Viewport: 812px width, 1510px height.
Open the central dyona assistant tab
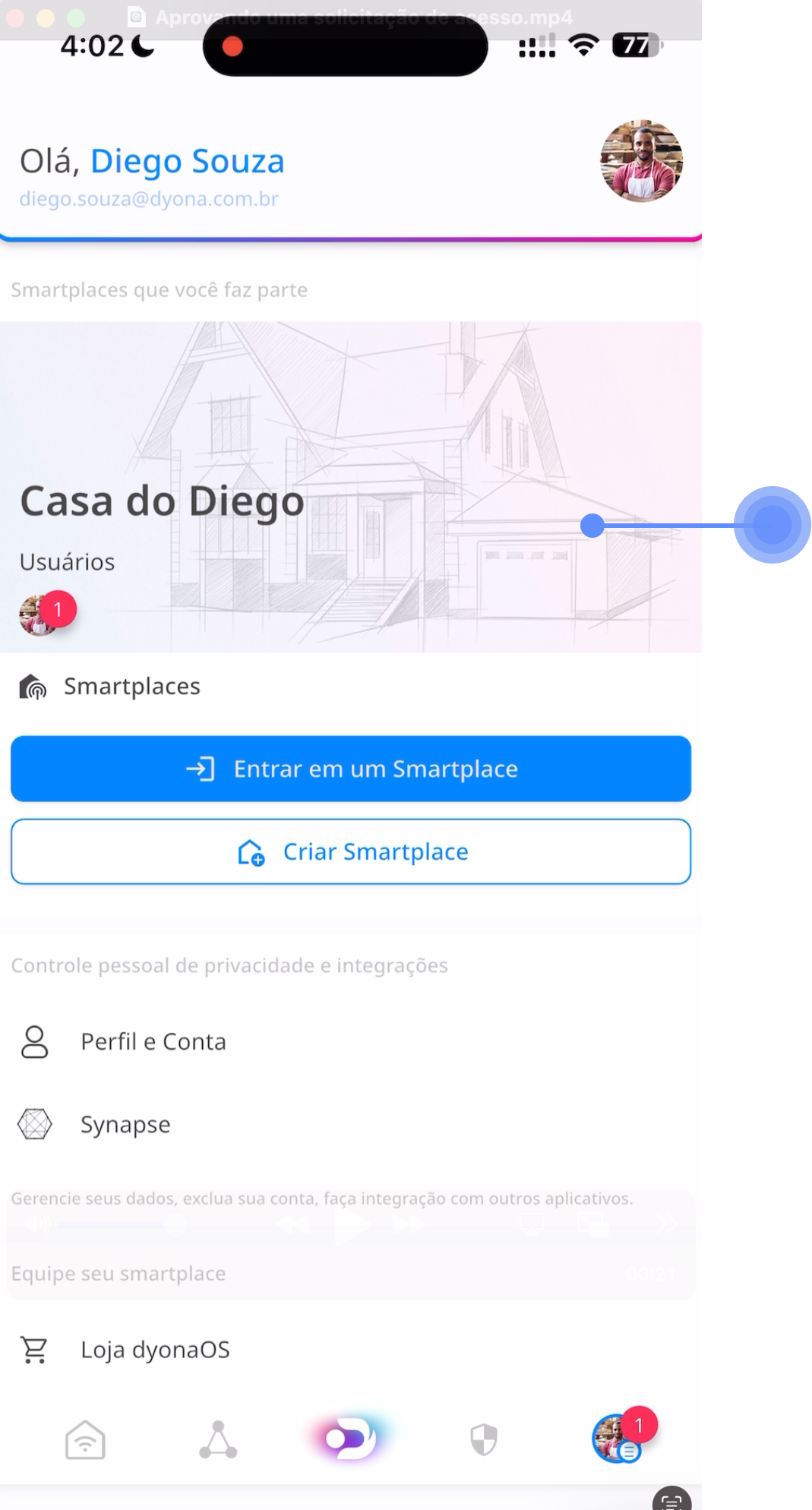click(350, 1439)
